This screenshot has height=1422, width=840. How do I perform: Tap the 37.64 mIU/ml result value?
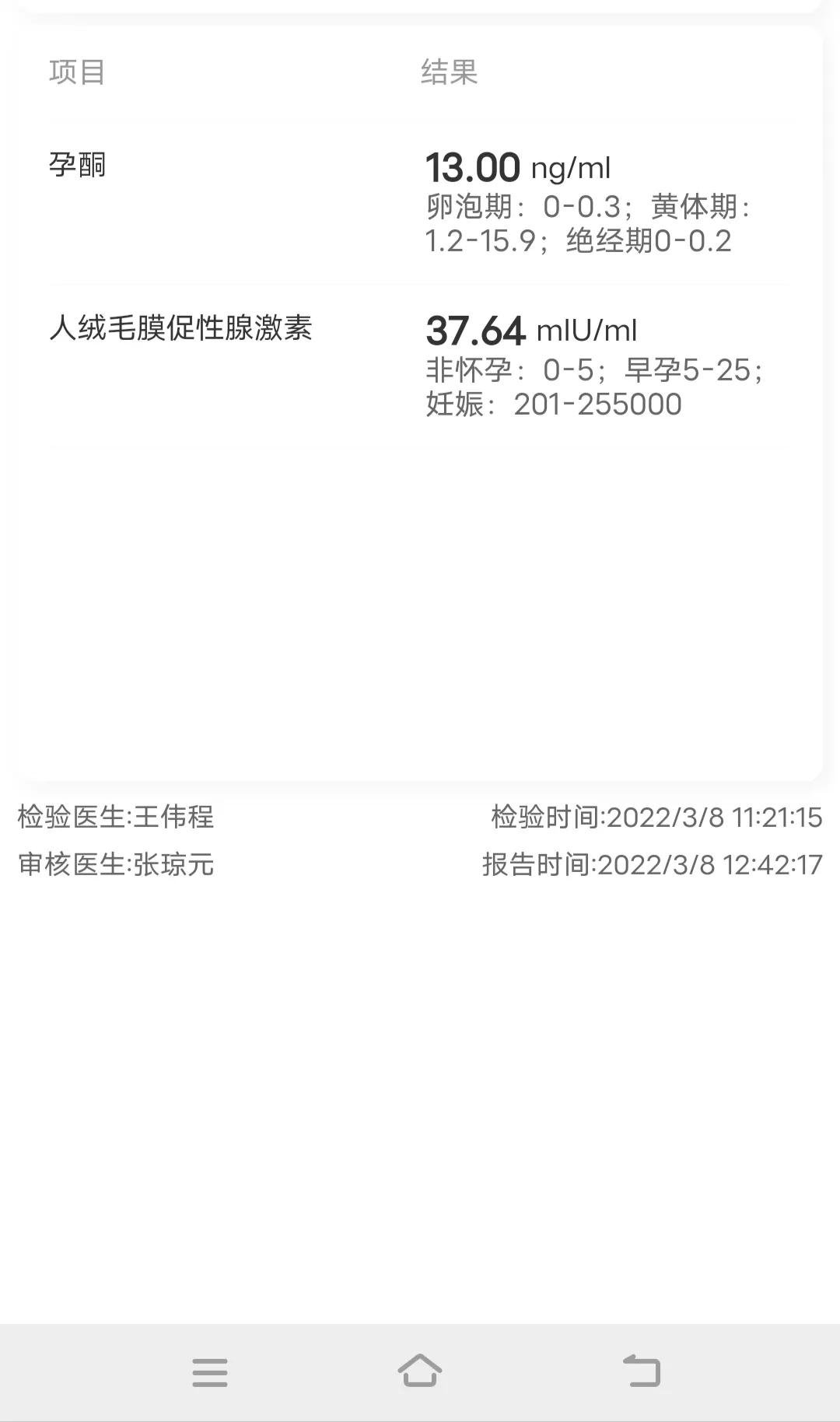click(x=531, y=330)
